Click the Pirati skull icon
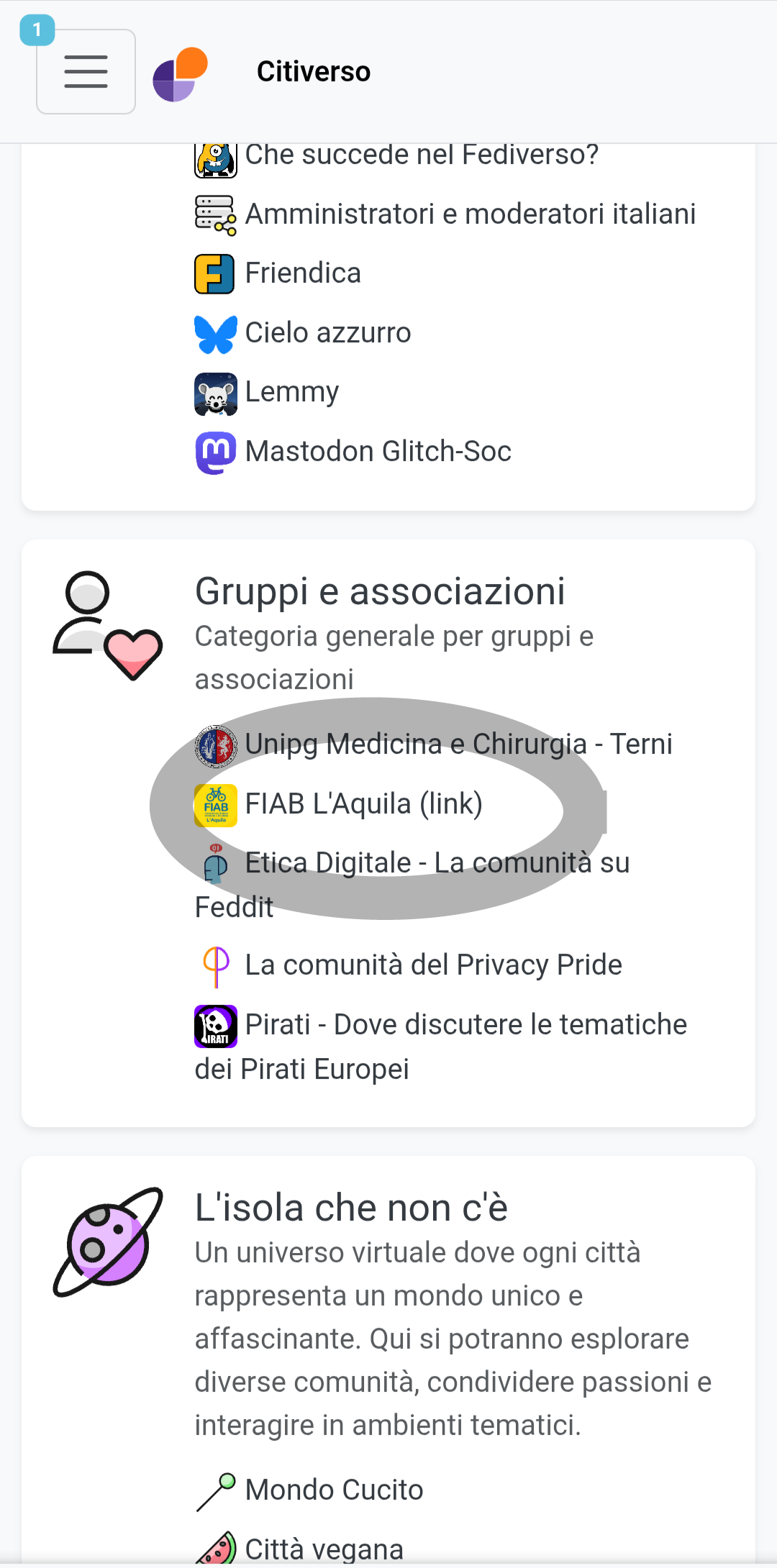Image resolution: width=777 pixels, height=1568 pixels. (x=215, y=1026)
